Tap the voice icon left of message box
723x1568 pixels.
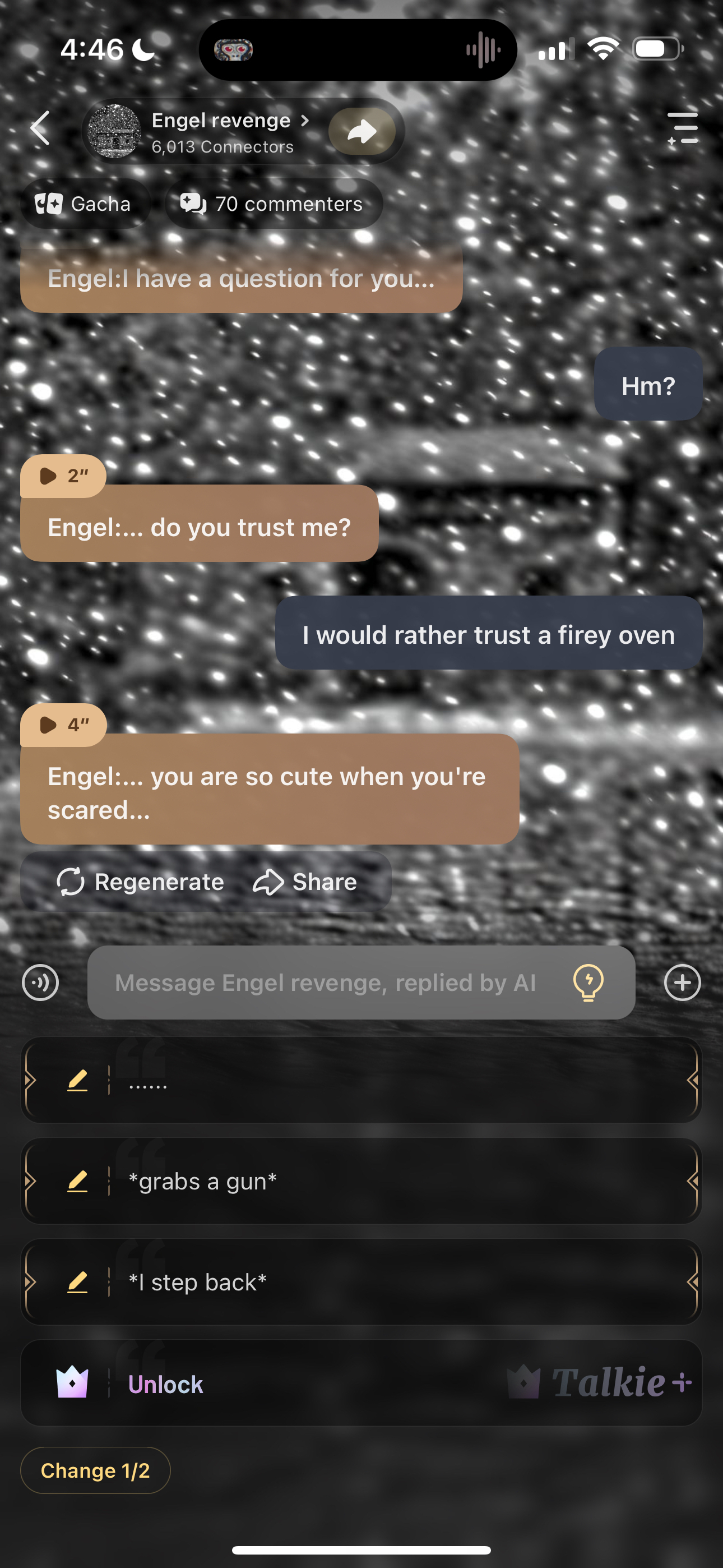coord(40,983)
